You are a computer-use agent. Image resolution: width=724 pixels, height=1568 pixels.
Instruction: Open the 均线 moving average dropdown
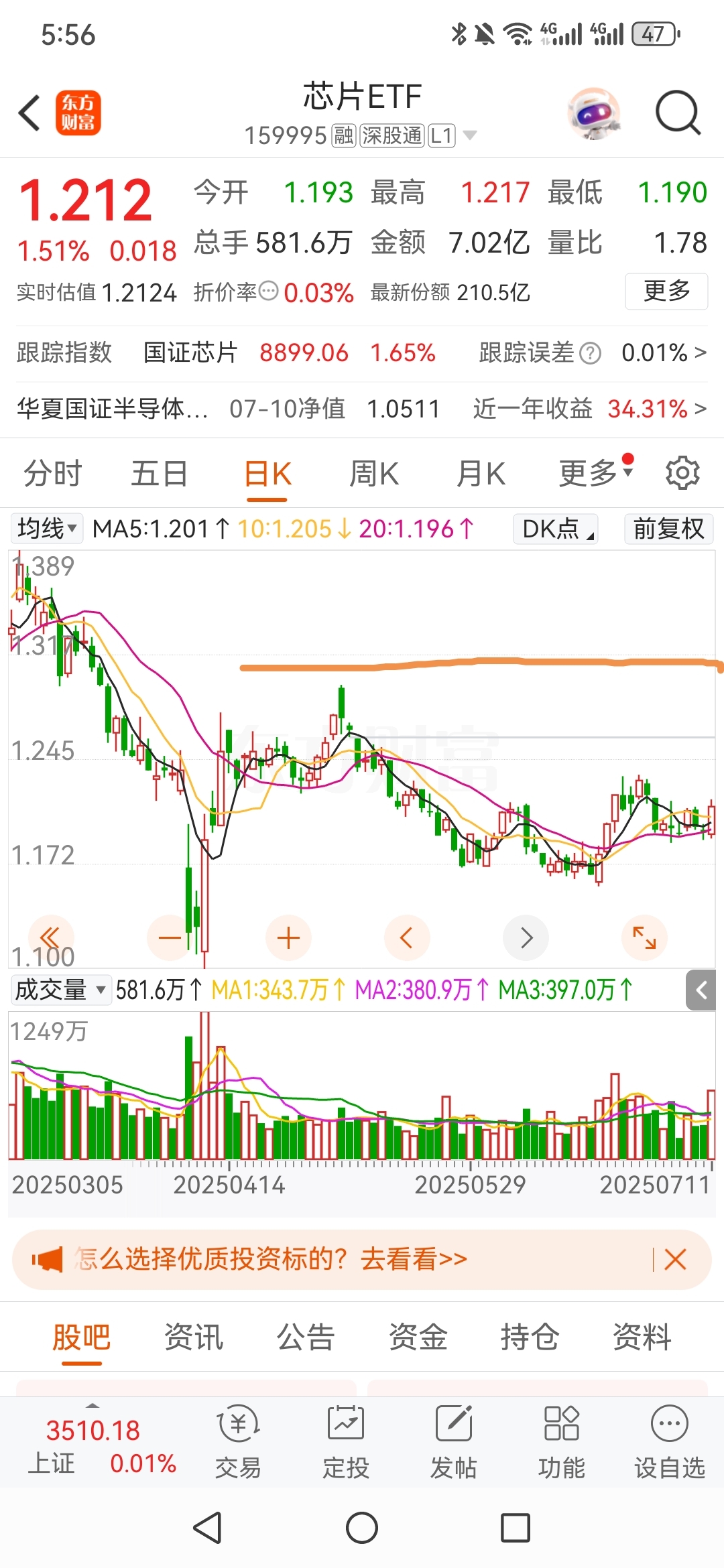pos(44,529)
